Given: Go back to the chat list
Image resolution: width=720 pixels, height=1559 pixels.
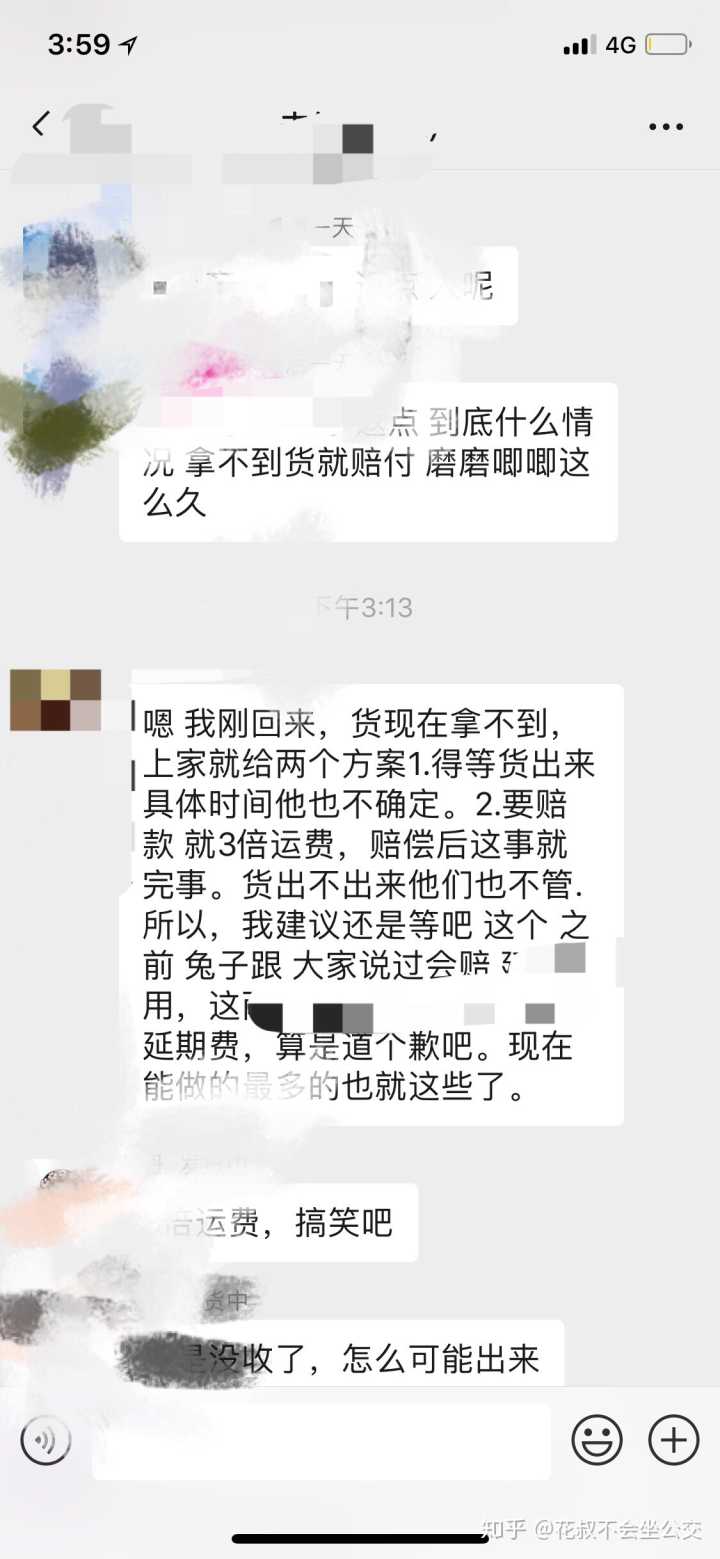Looking at the screenshot, I should (40, 126).
